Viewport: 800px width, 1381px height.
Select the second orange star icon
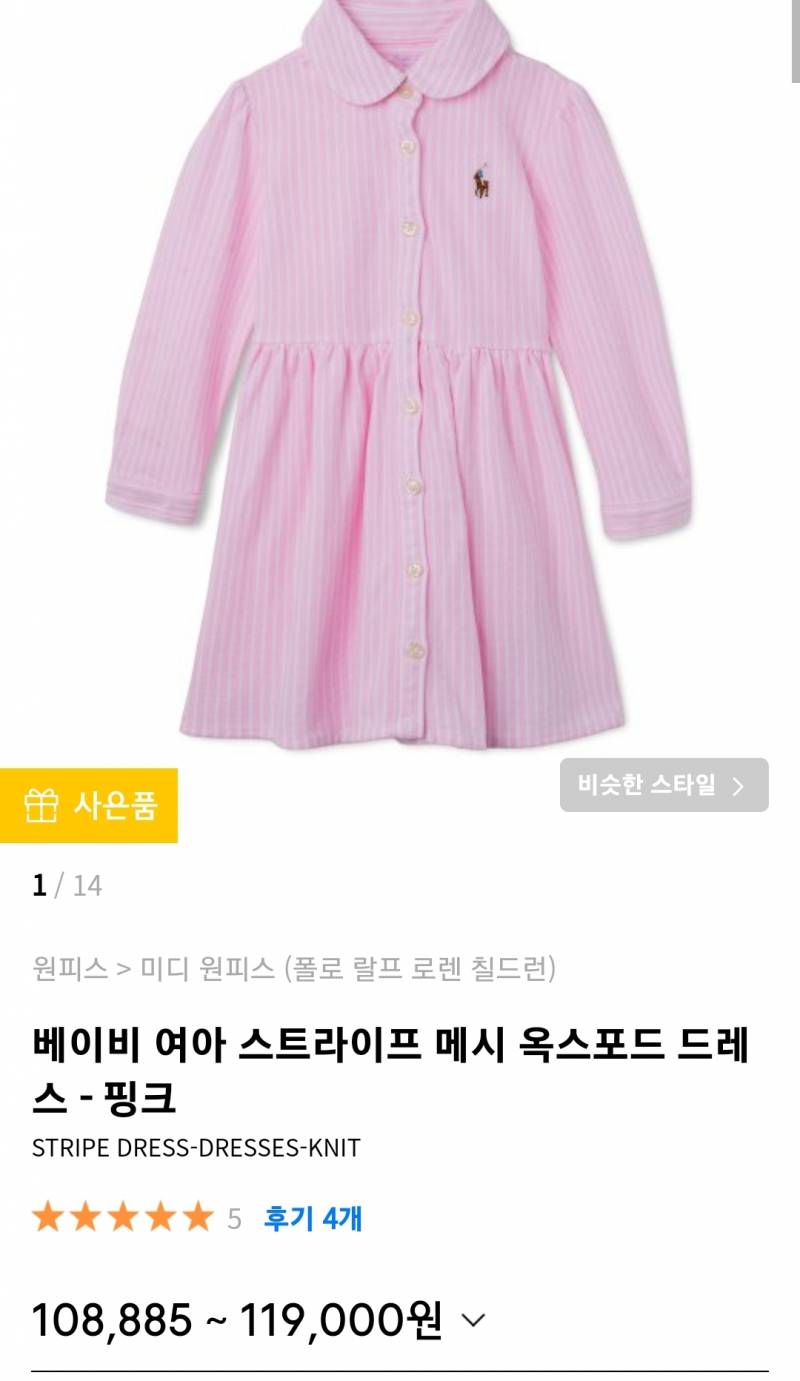coord(86,1218)
